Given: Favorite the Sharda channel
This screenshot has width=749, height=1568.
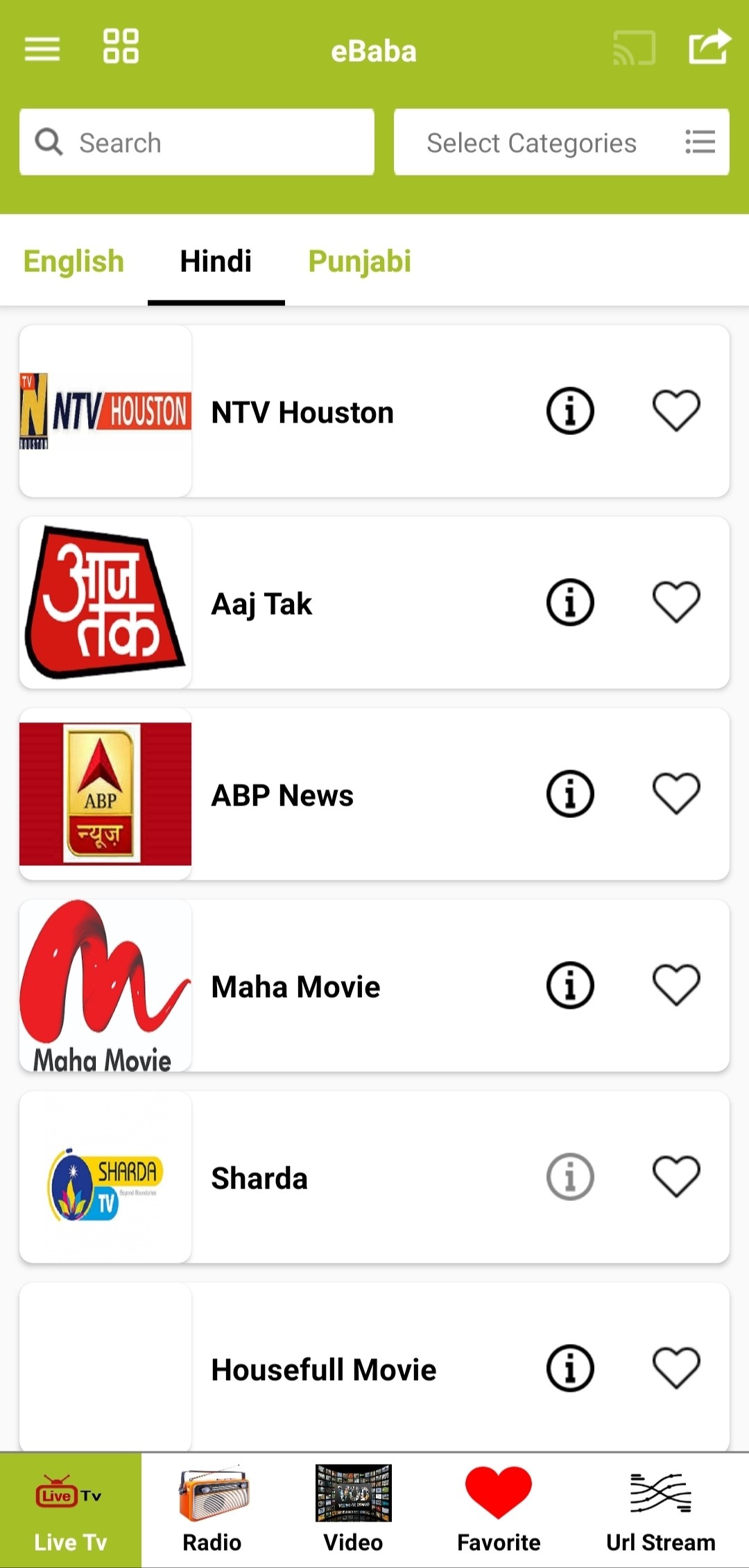Looking at the screenshot, I should click(676, 1177).
